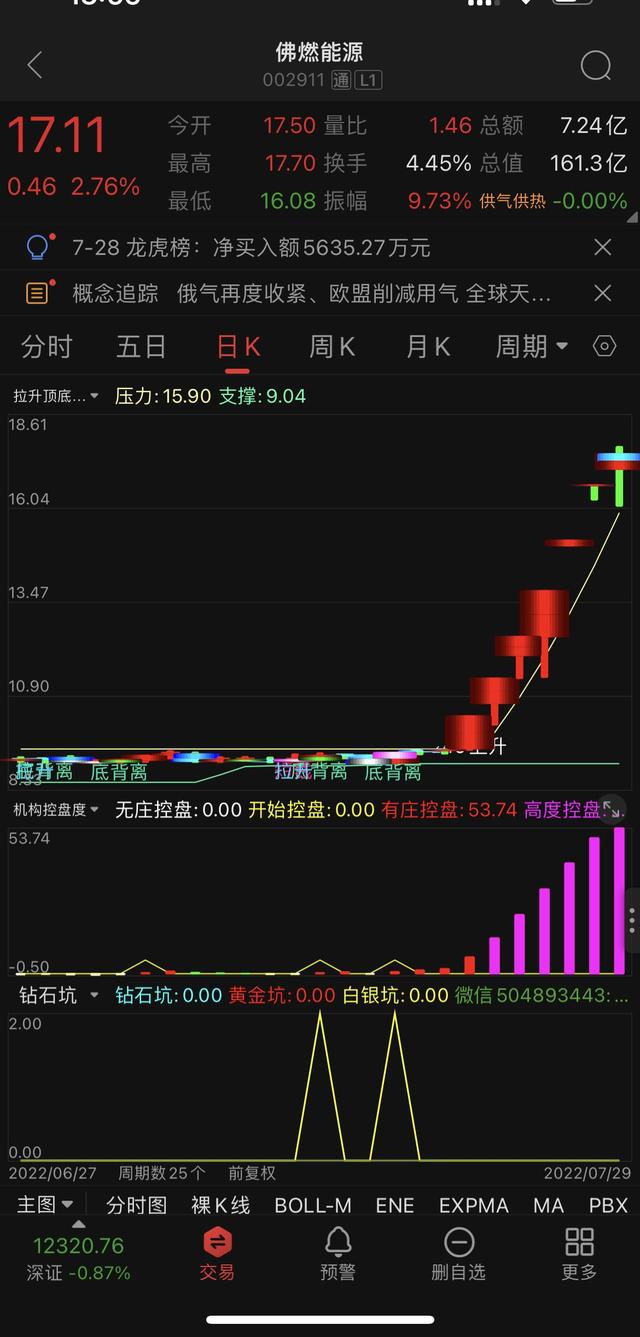This screenshot has height=1337, width=640.
Task: Open the 主图 indicator selector
Action: (46, 1205)
